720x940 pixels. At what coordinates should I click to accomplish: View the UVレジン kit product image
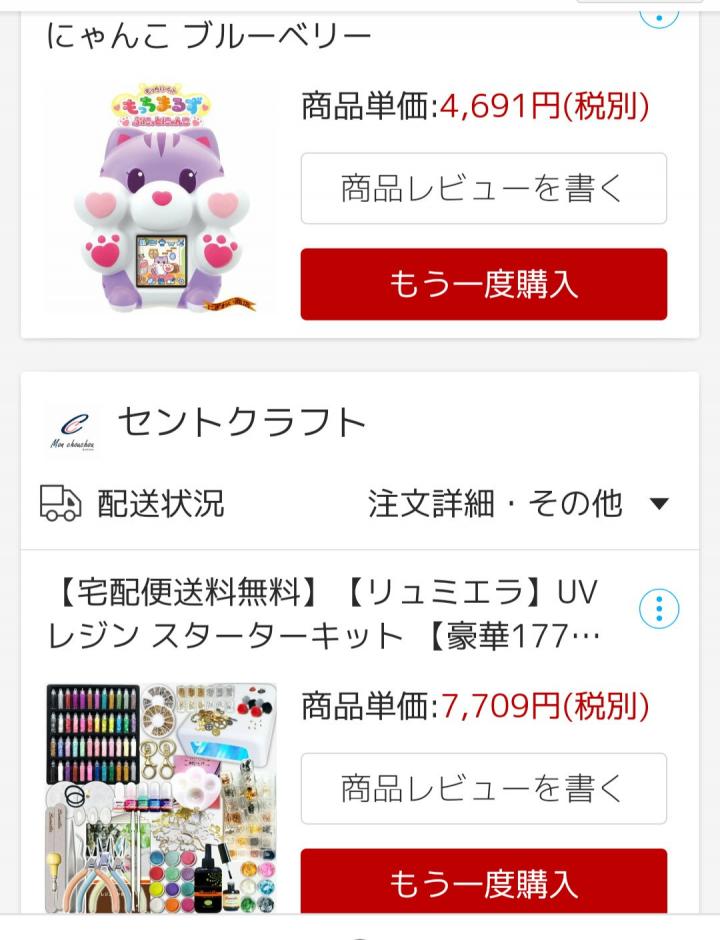pos(160,797)
